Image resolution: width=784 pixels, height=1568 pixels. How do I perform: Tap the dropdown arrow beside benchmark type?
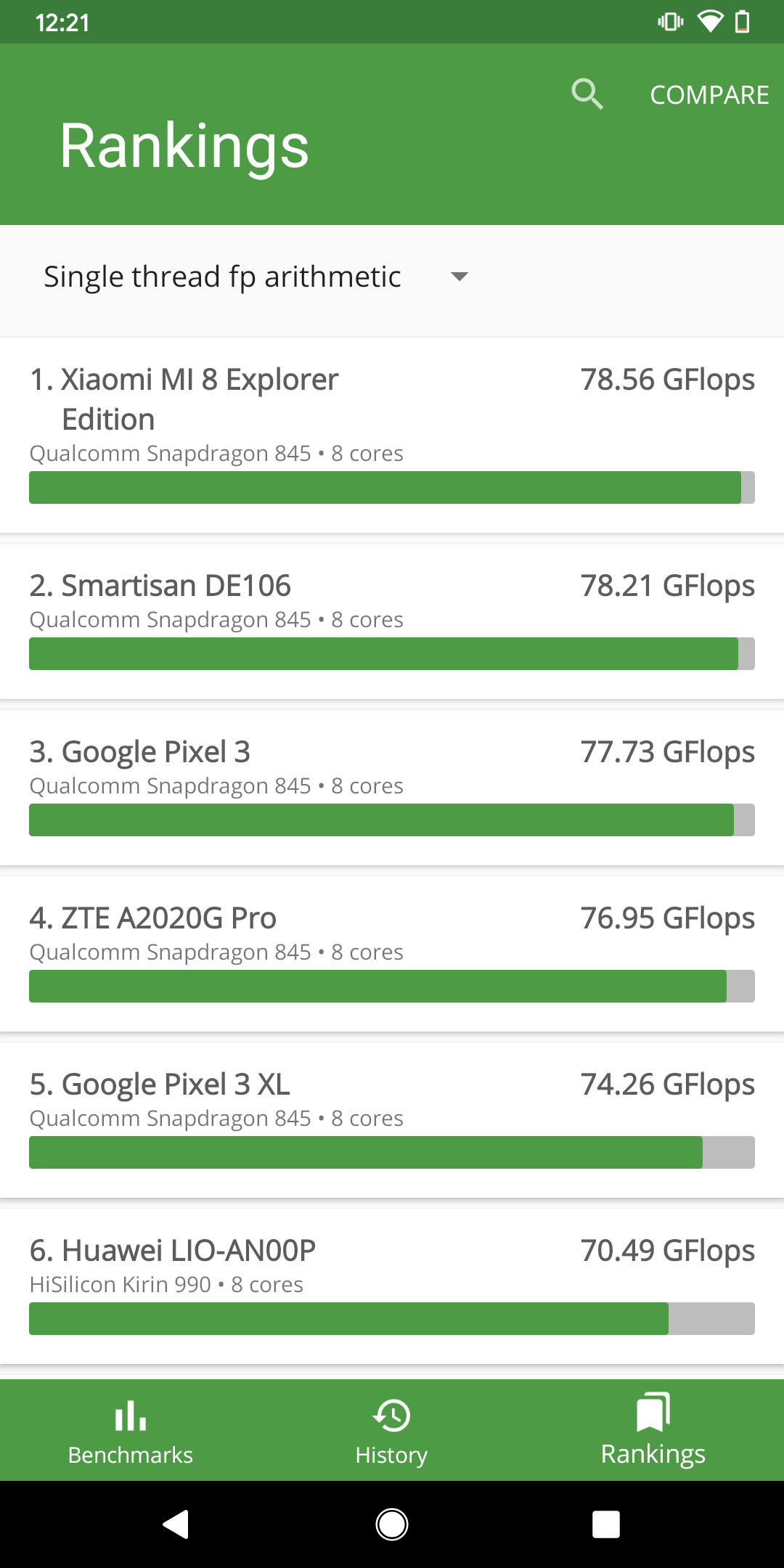pyautogui.click(x=460, y=277)
